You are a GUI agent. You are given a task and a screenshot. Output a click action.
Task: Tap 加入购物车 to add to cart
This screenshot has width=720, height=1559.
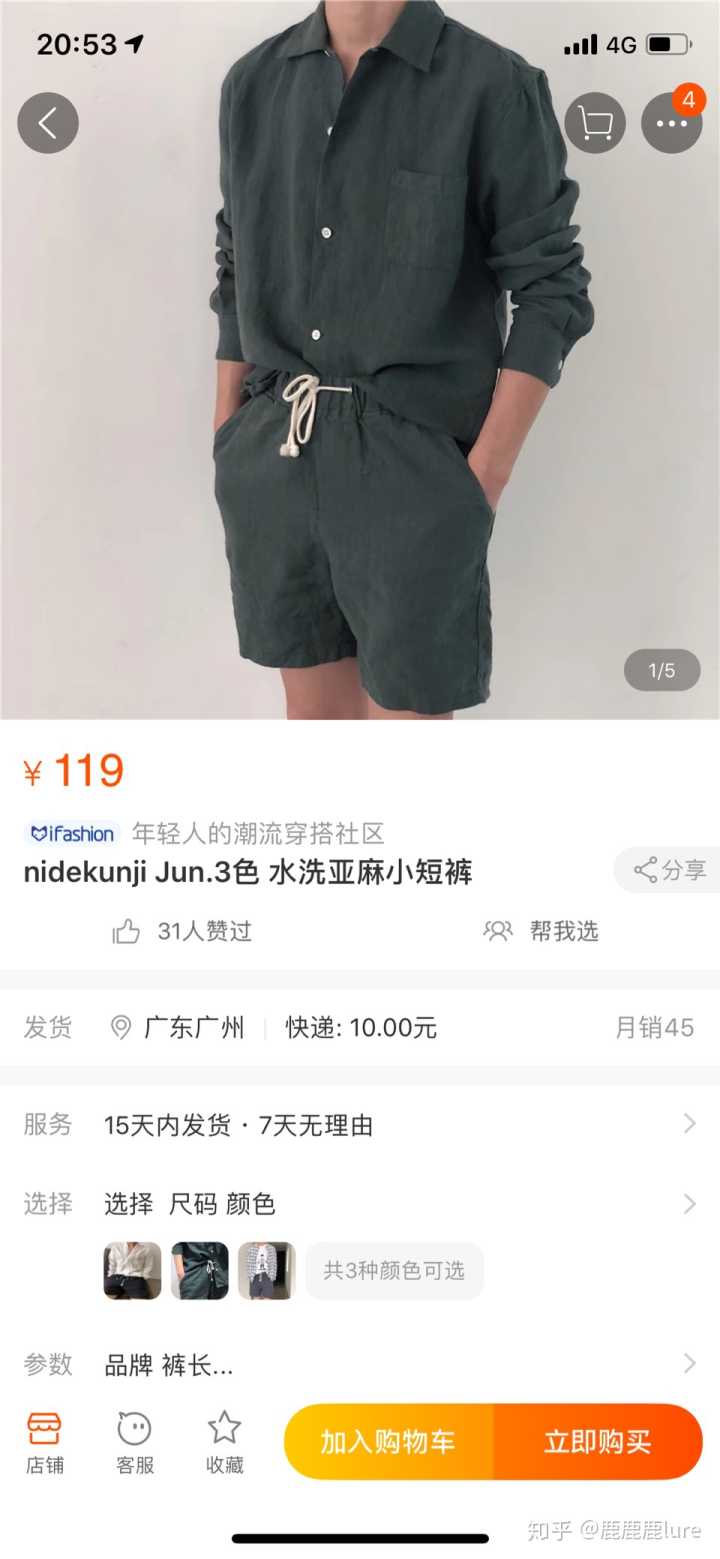(x=388, y=1442)
